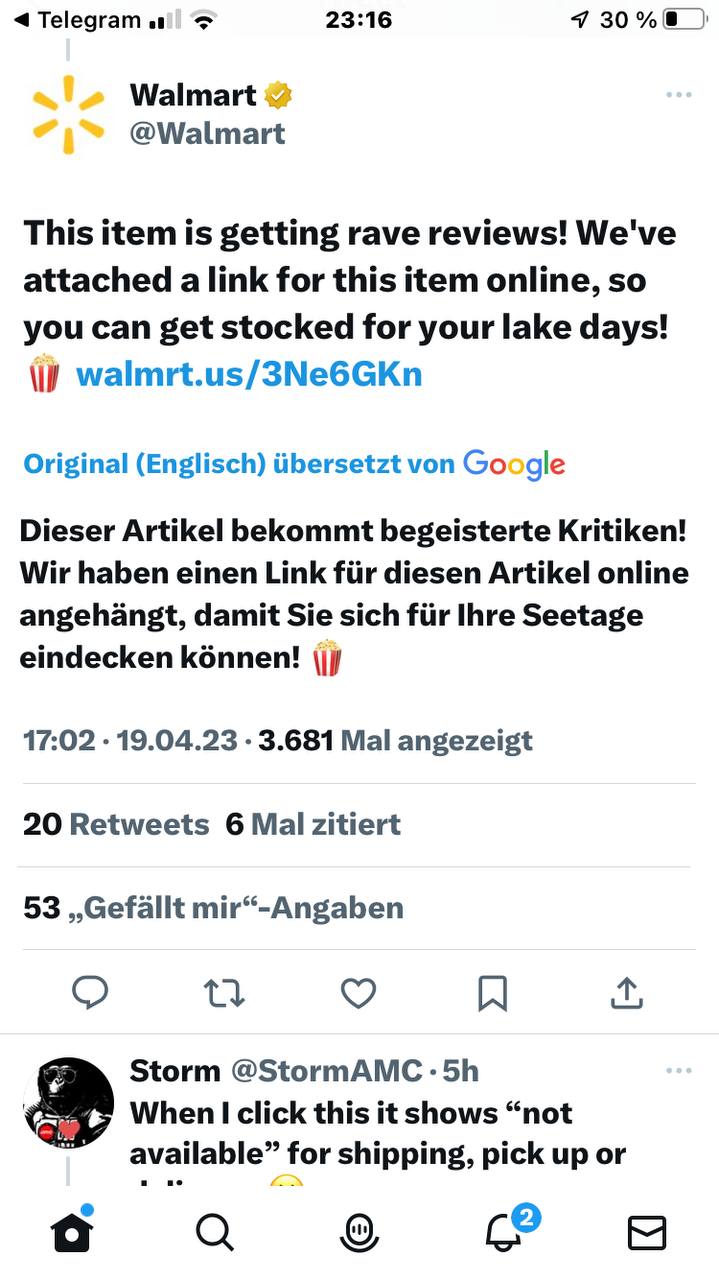View the 6 quote tweets
The width and height of the screenshot is (719, 1280).
tap(313, 824)
